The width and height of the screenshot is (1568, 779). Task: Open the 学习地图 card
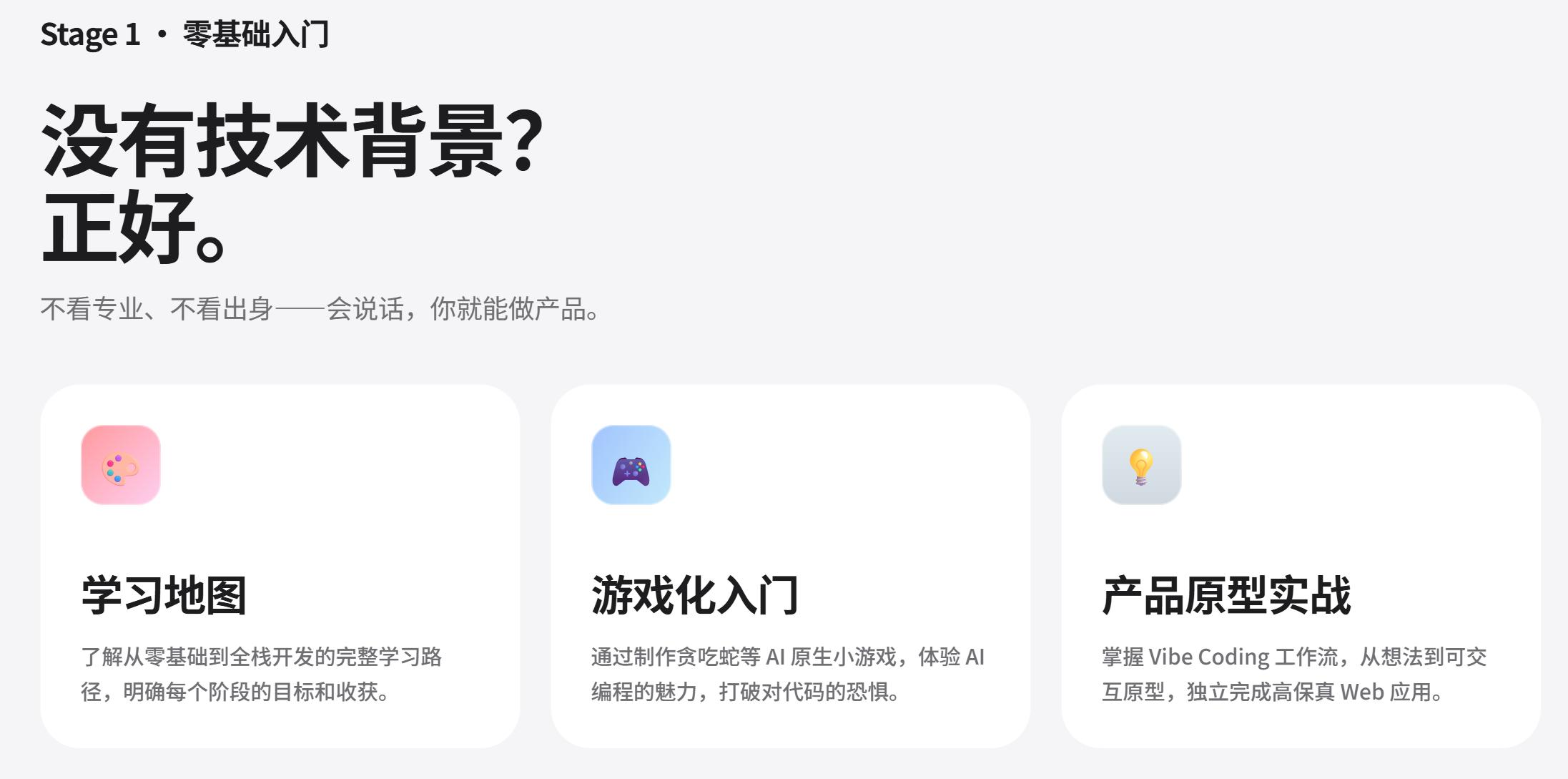point(280,566)
